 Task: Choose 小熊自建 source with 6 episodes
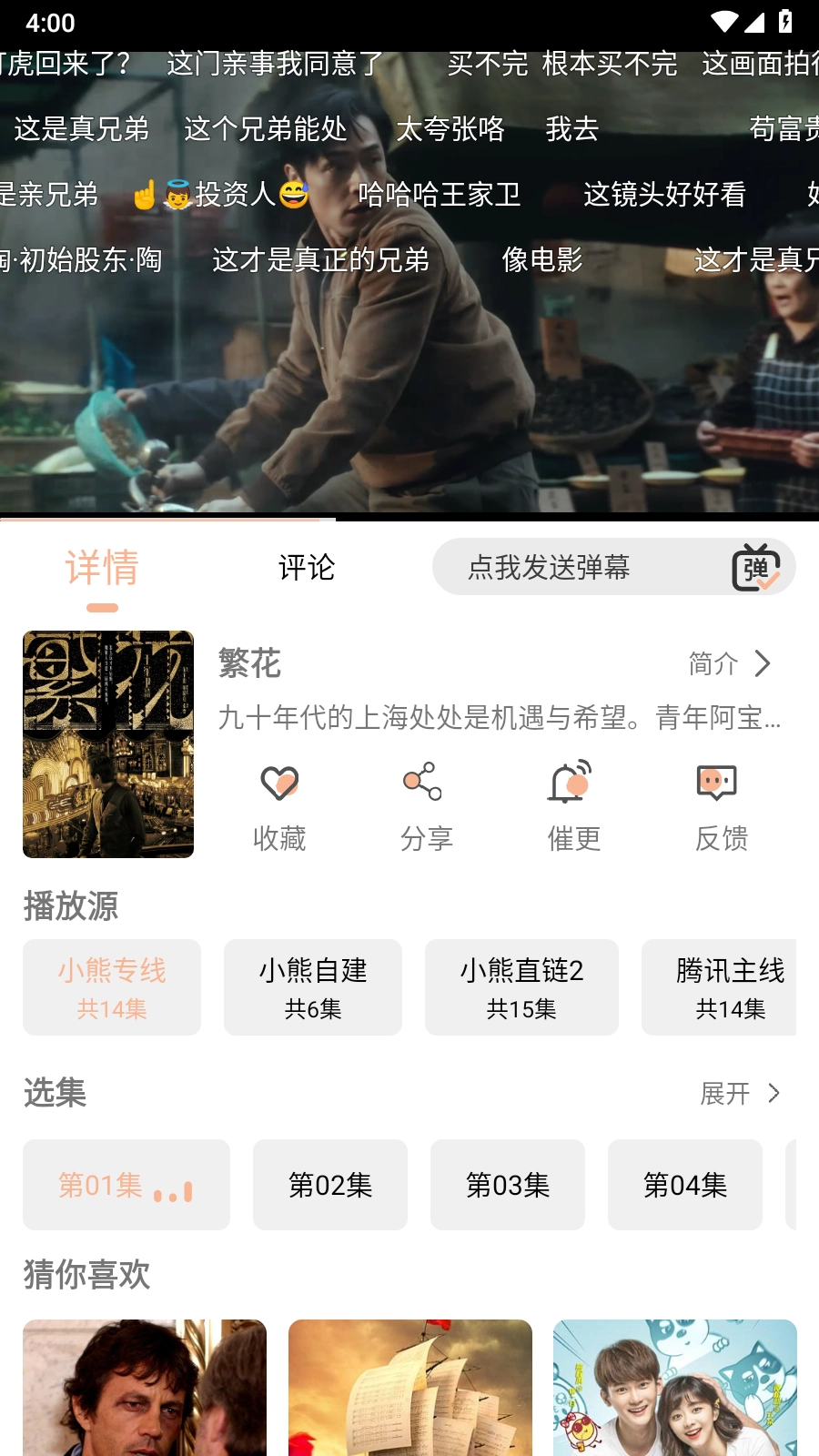(313, 987)
